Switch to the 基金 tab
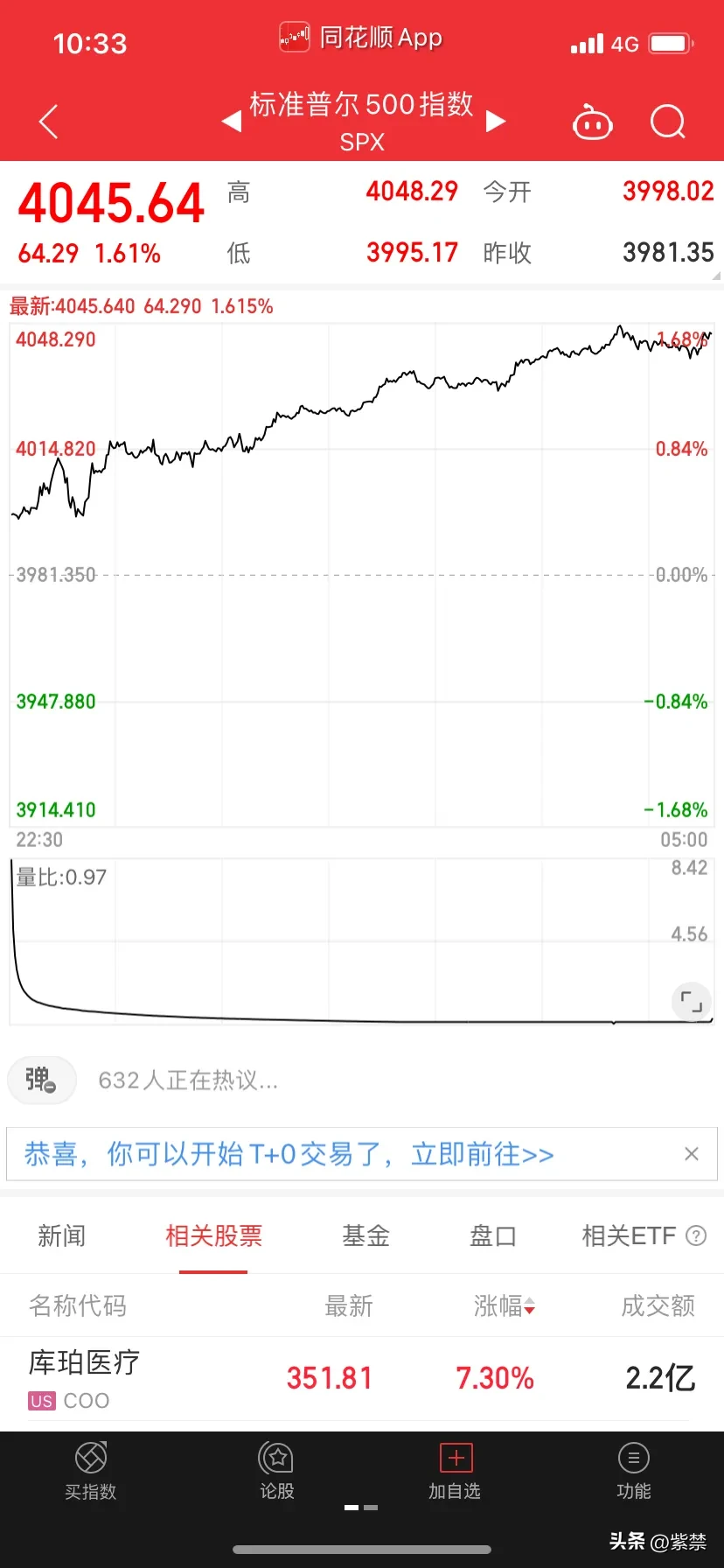Screen dimensions: 724x1568 (365, 1235)
